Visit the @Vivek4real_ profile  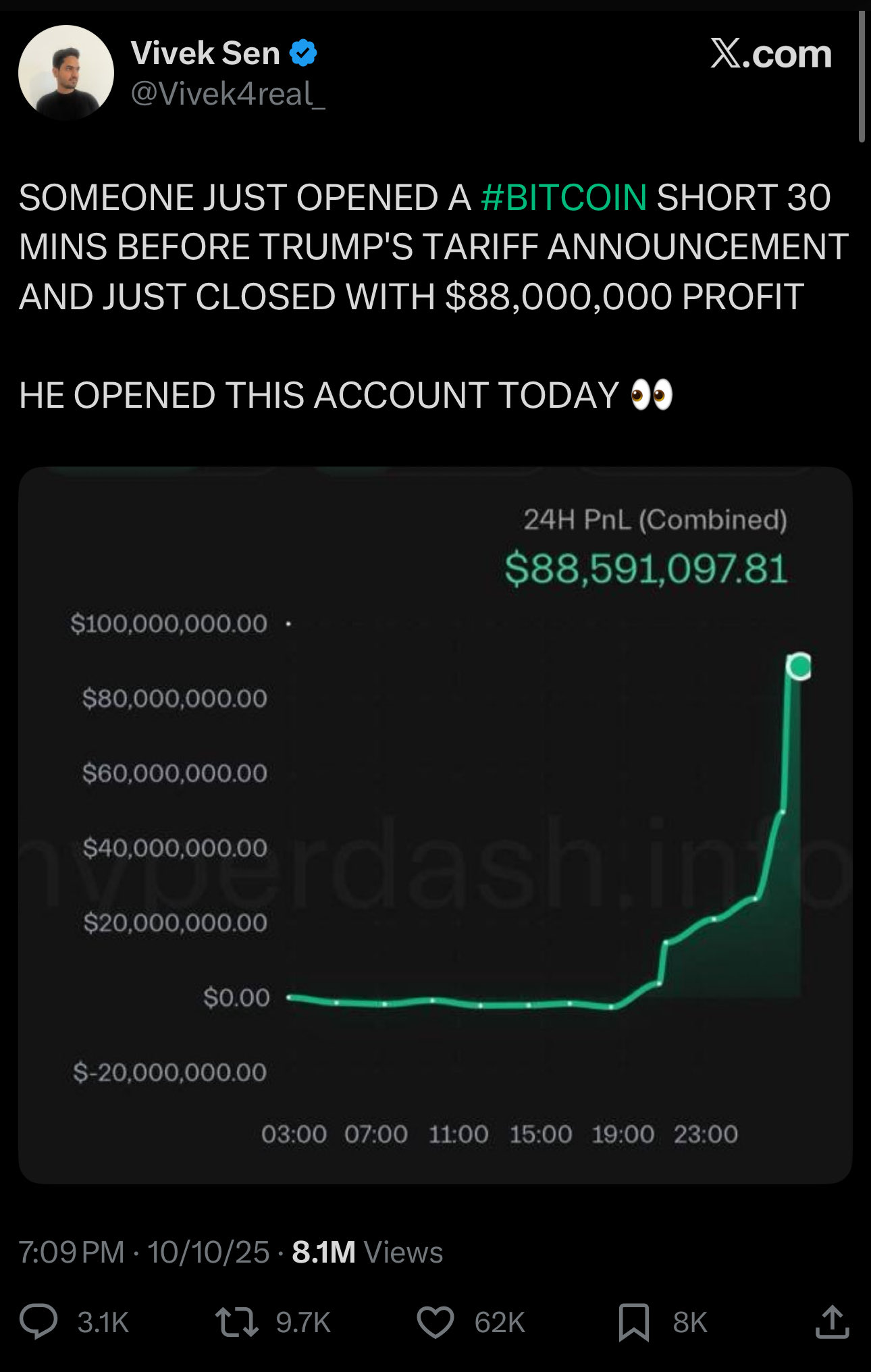pos(228,94)
